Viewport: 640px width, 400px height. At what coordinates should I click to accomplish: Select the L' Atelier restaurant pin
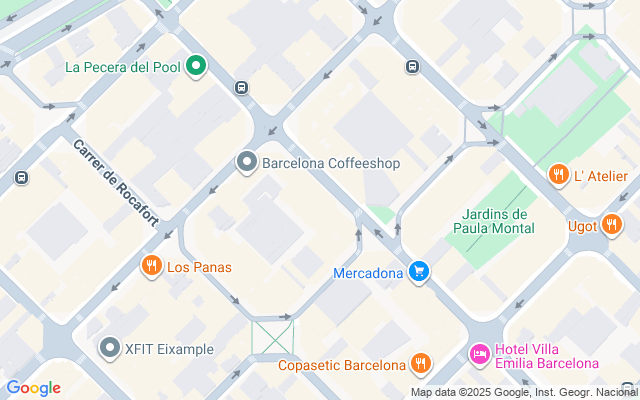coord(559,176)
